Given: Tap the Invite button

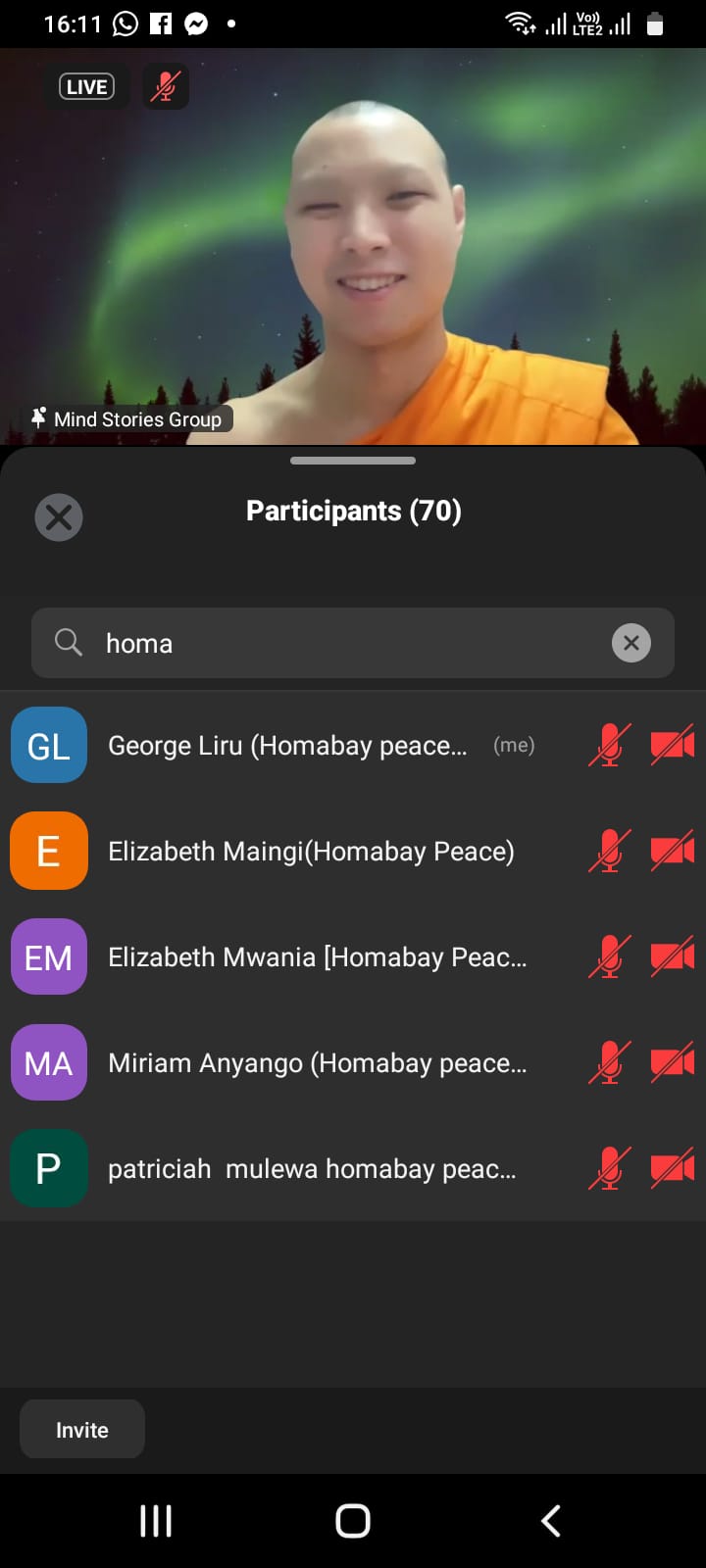Looking at the screenshot, I should 82,1430.
